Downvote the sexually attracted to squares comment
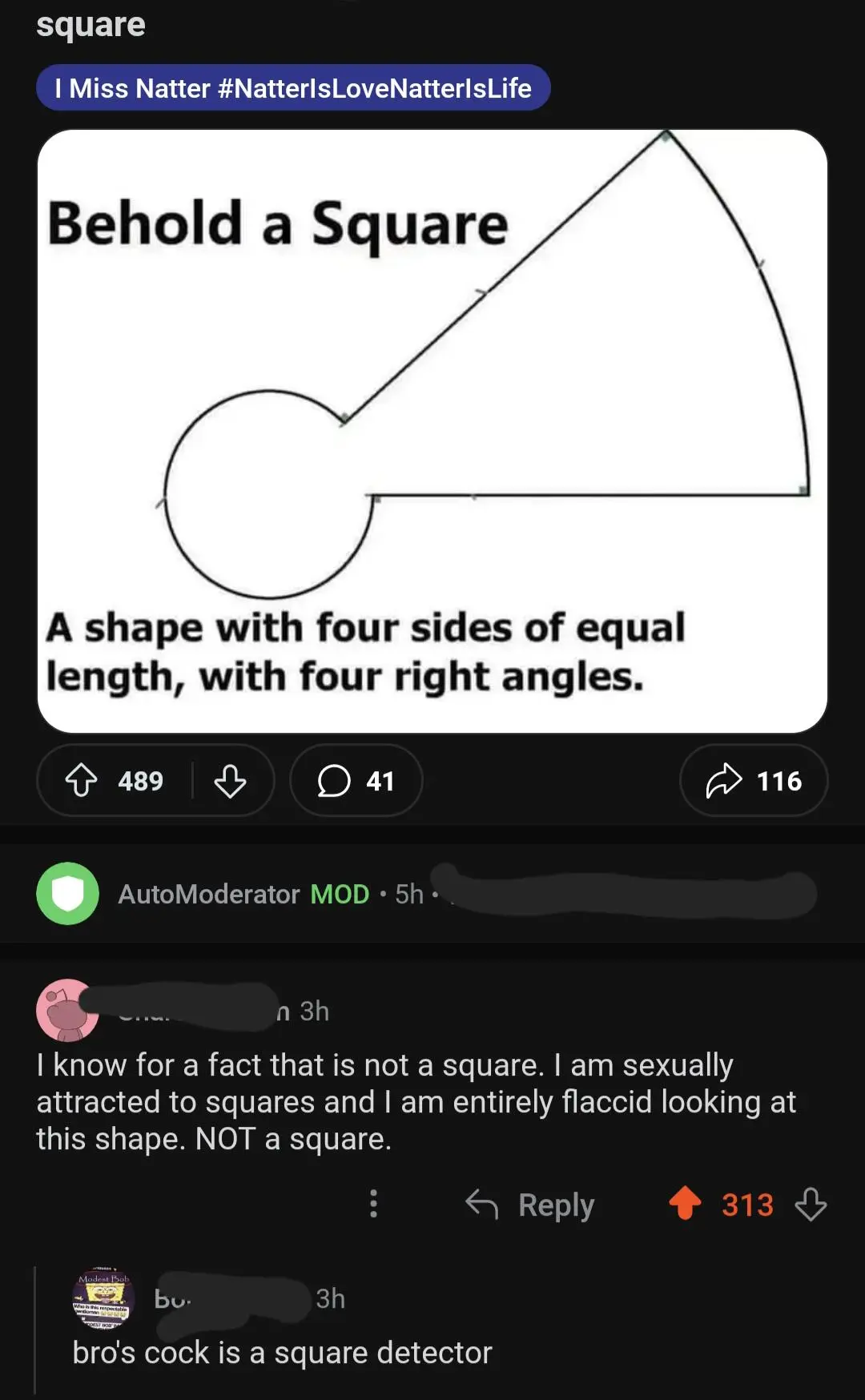 (811, 1205)
